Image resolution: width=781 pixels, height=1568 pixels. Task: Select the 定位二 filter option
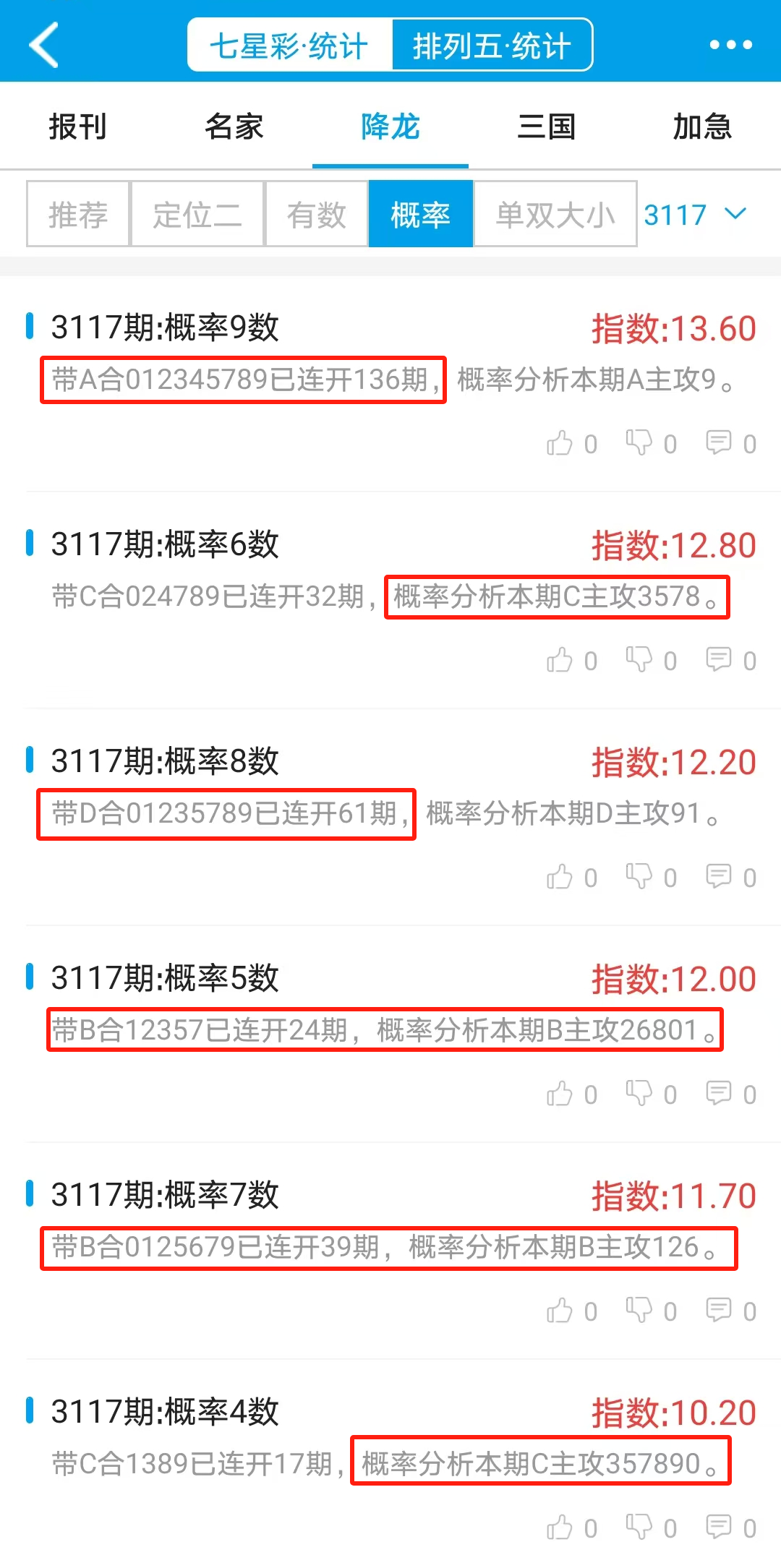(197, 213)
